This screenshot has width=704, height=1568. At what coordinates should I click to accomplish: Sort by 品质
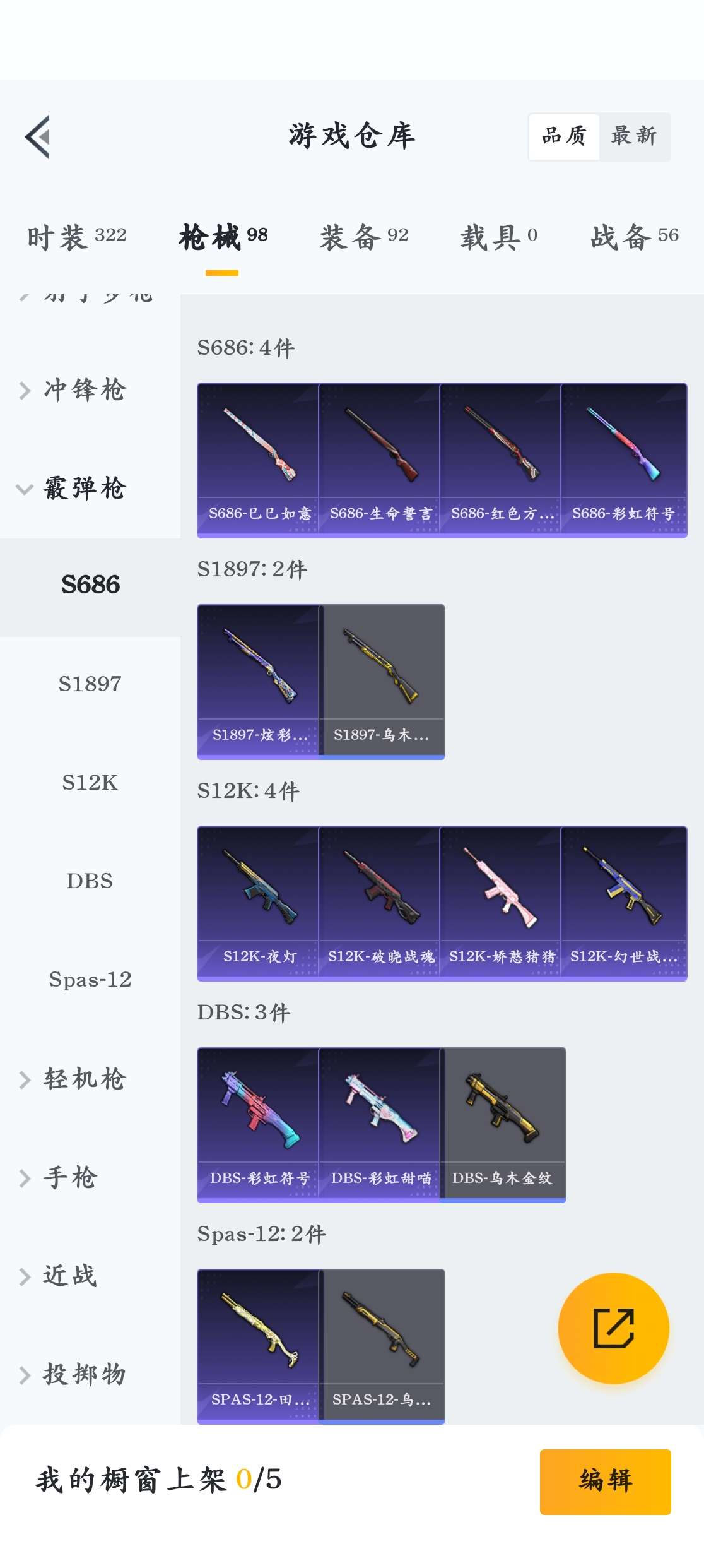point(564,136)
